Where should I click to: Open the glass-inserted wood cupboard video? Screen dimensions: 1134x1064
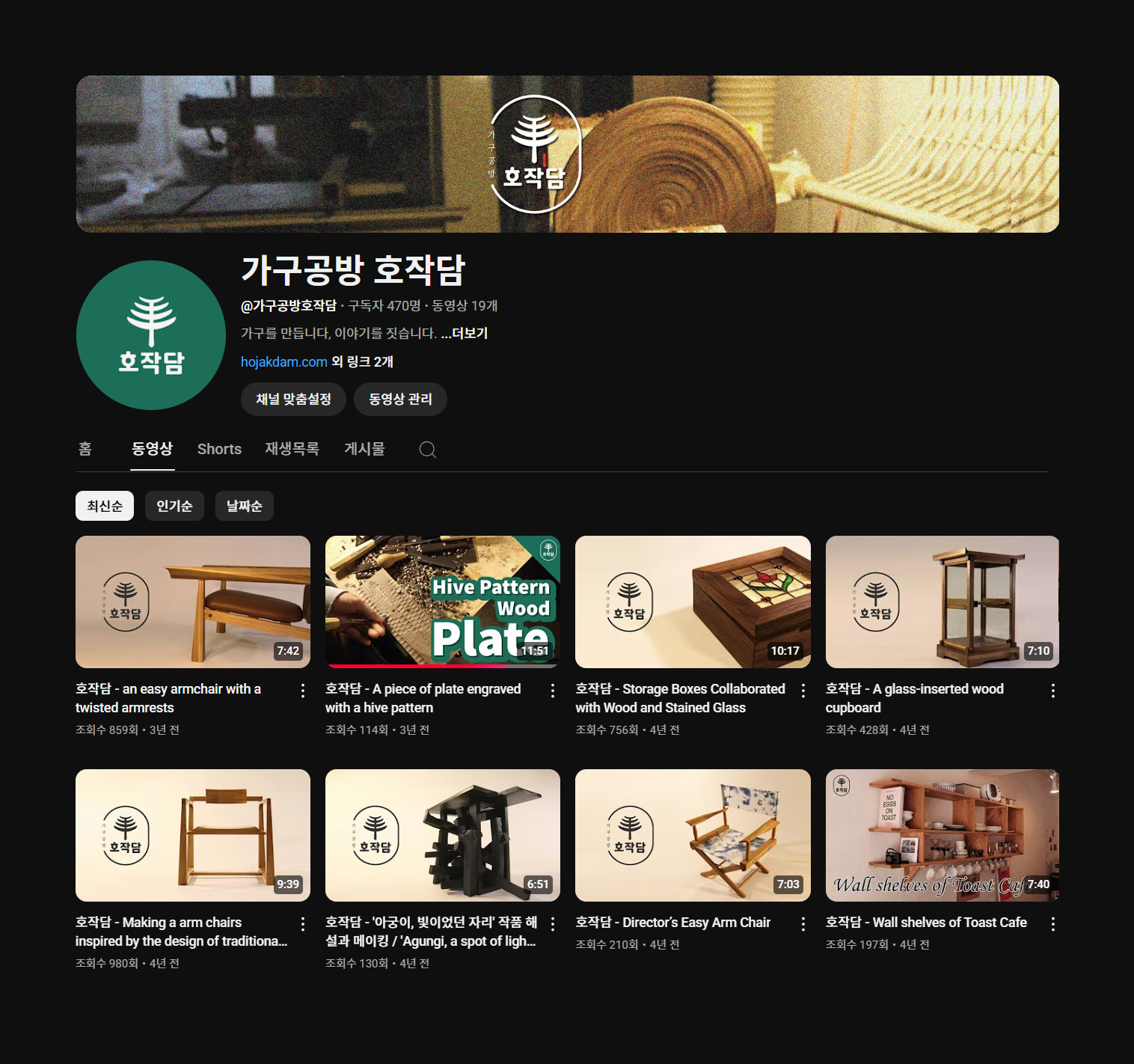(943, 602)
